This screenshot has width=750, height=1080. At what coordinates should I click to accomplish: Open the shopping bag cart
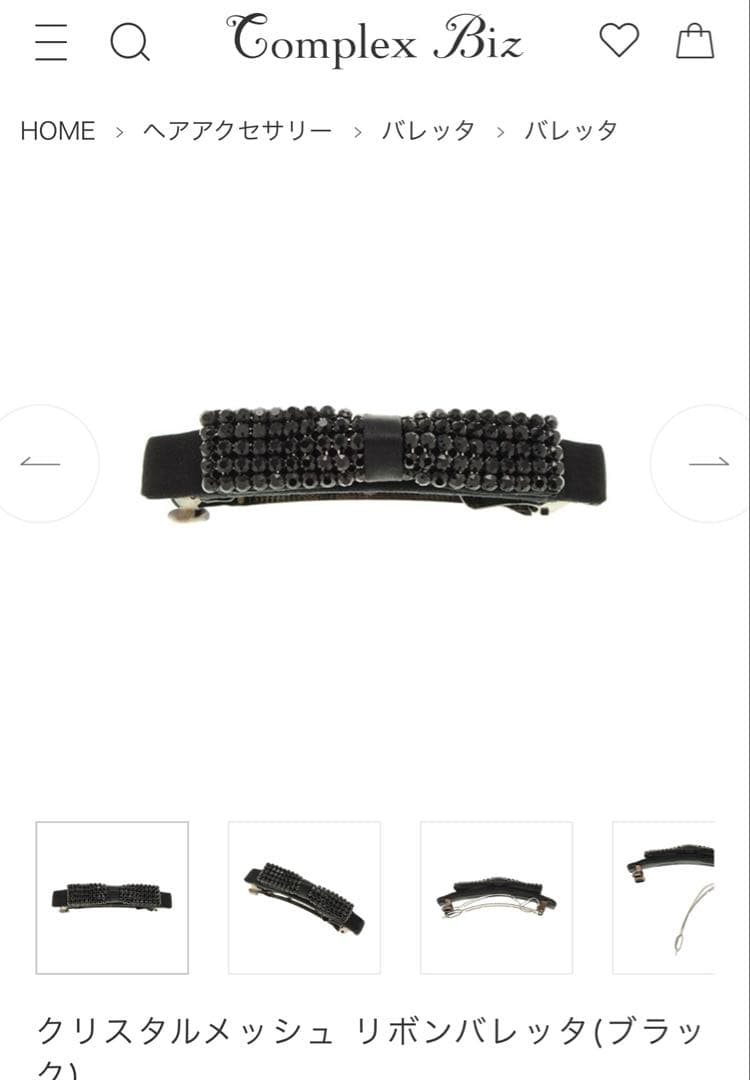(695, 41)
